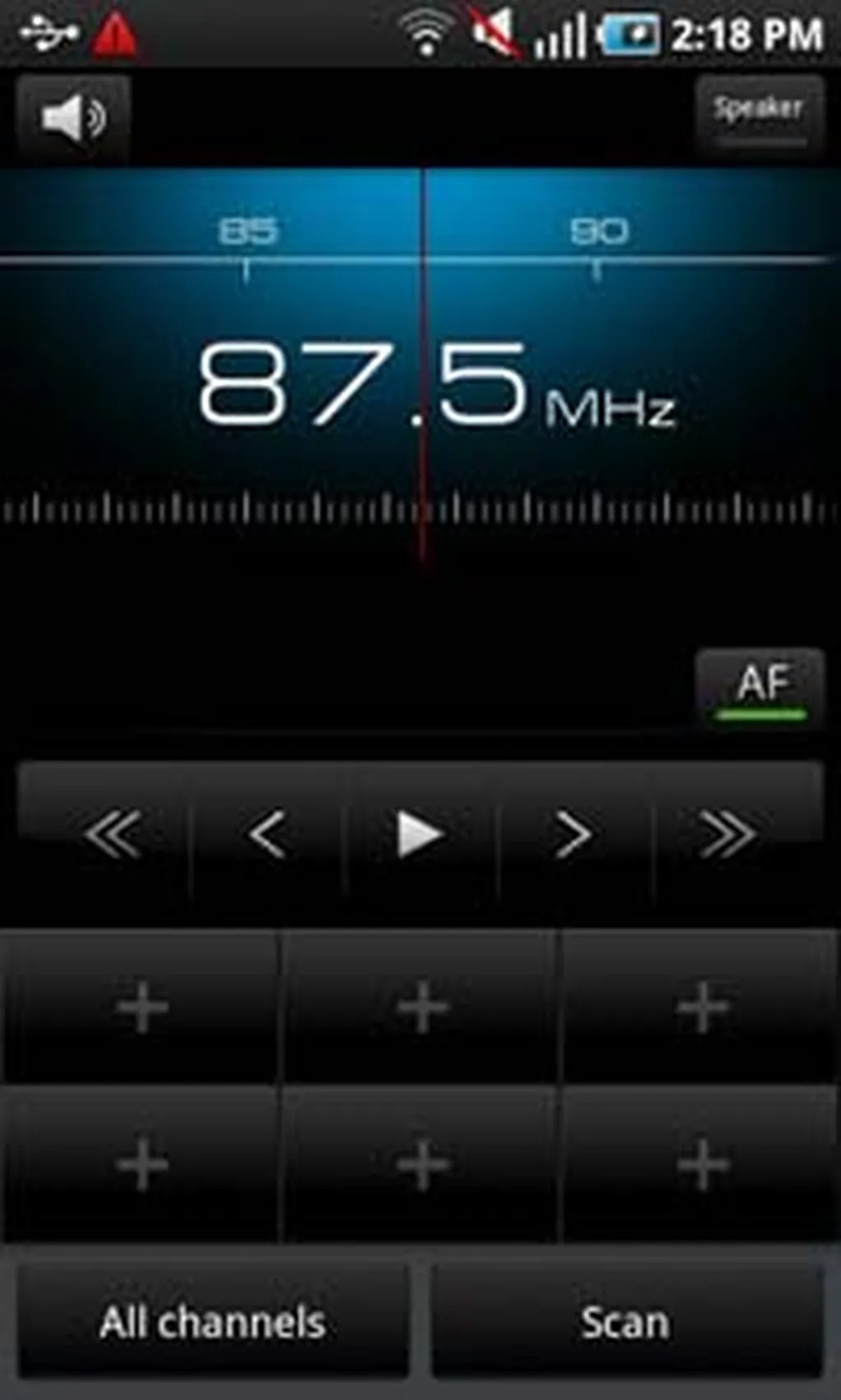This screenshot has width=841, height=1400.
Task: Seek to previous station with double-left arrows
Action: point(113,835)
